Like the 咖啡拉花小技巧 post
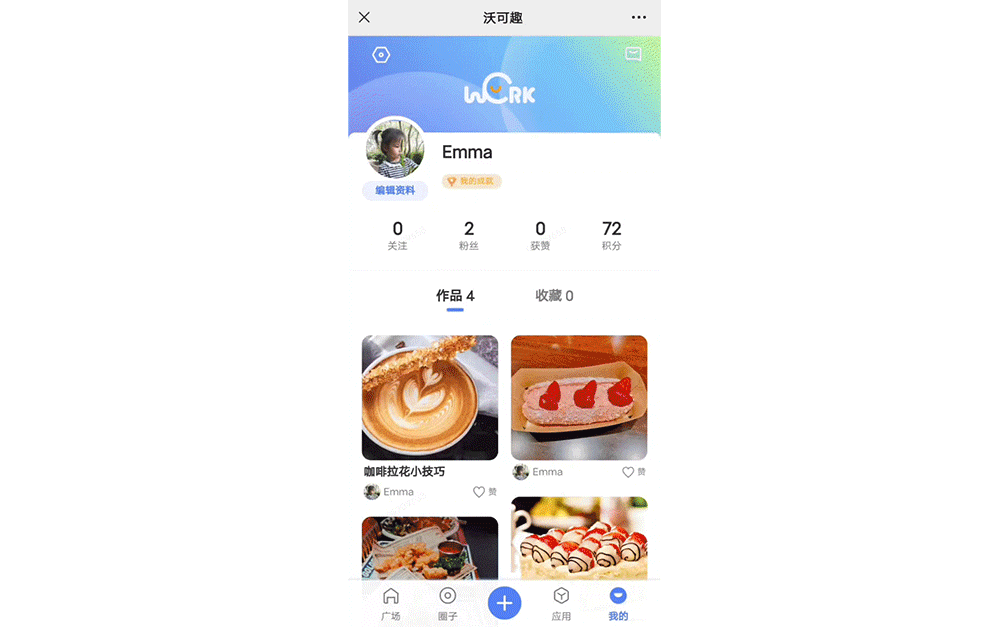Screen dimensions: 1000x627 (479, 492)
